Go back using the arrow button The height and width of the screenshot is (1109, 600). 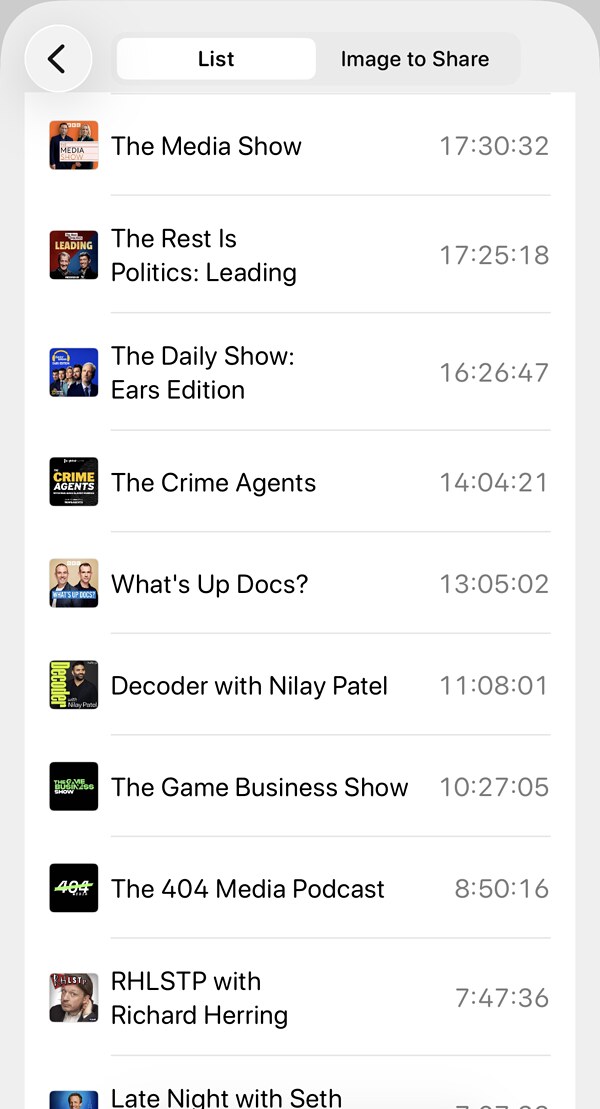click(x=58, y=59)
